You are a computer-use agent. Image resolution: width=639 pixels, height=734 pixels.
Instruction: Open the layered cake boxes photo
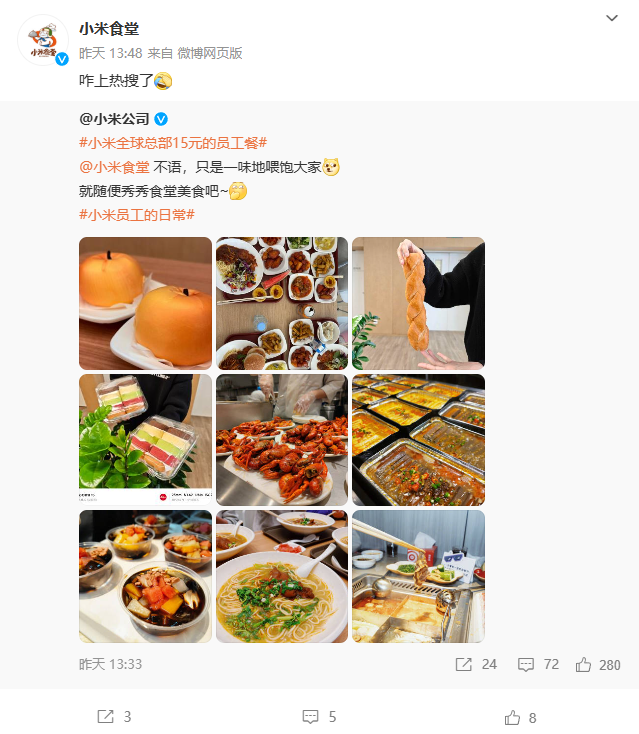(x=145, y=440)
